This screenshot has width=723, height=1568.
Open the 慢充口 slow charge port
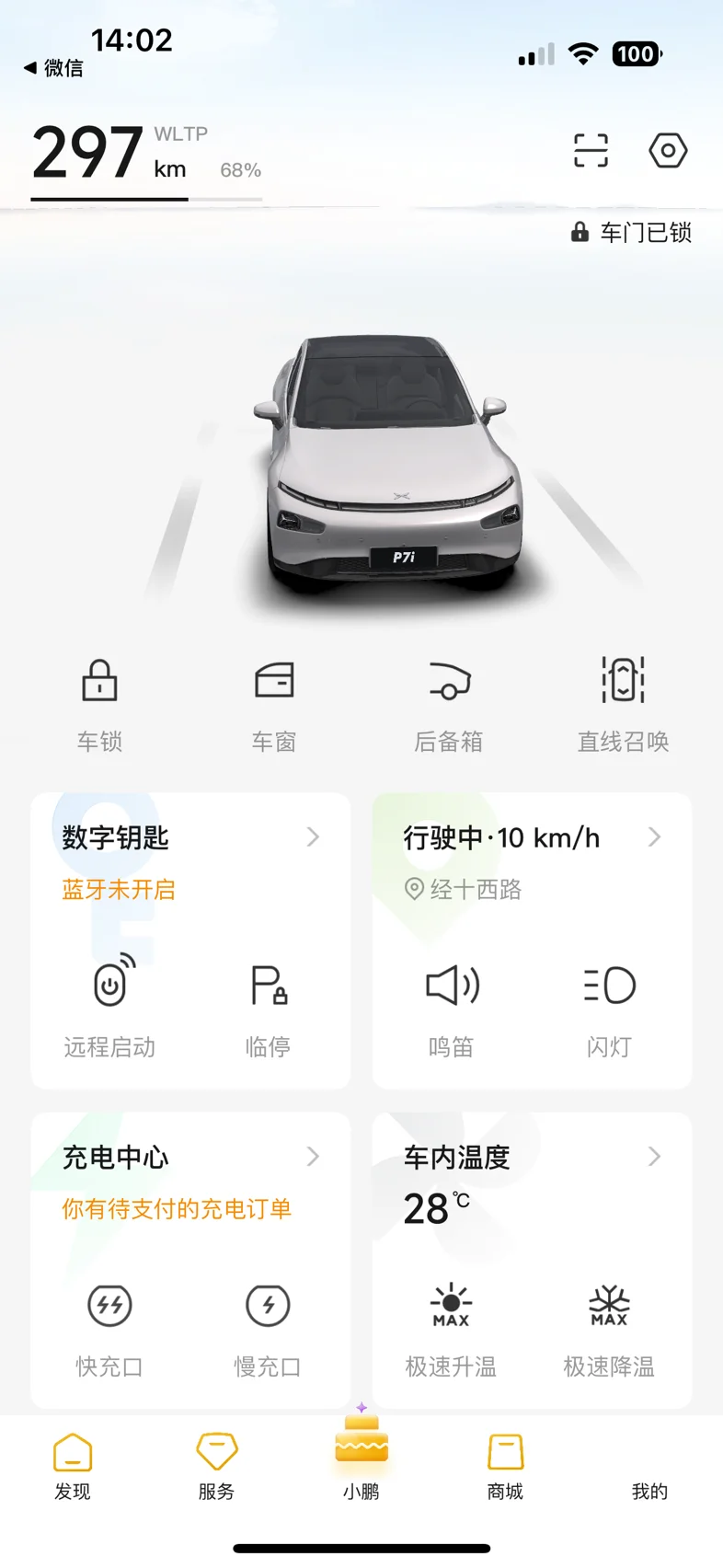pos(269,1325)
